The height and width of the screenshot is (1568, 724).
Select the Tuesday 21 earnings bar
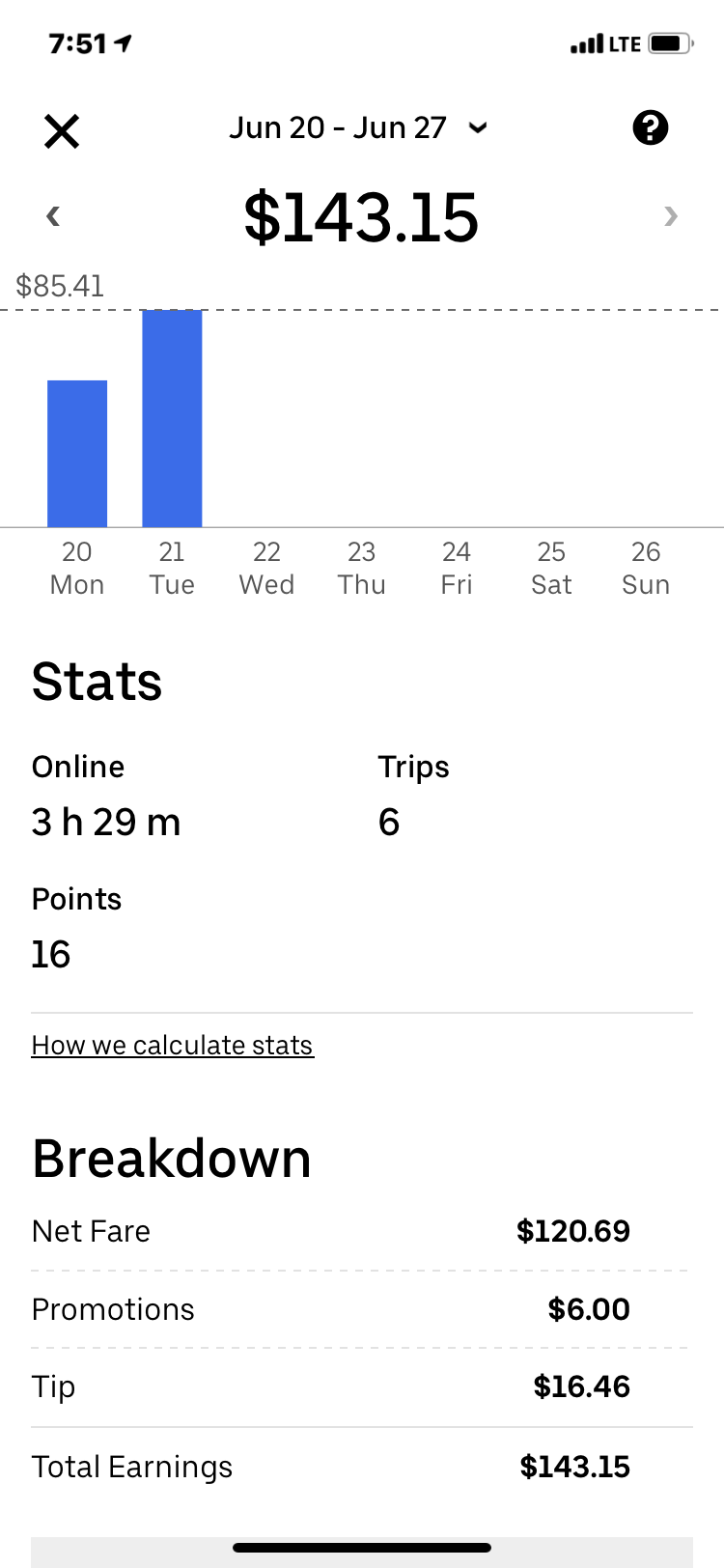pyautogui.click(x=172, y=419)
